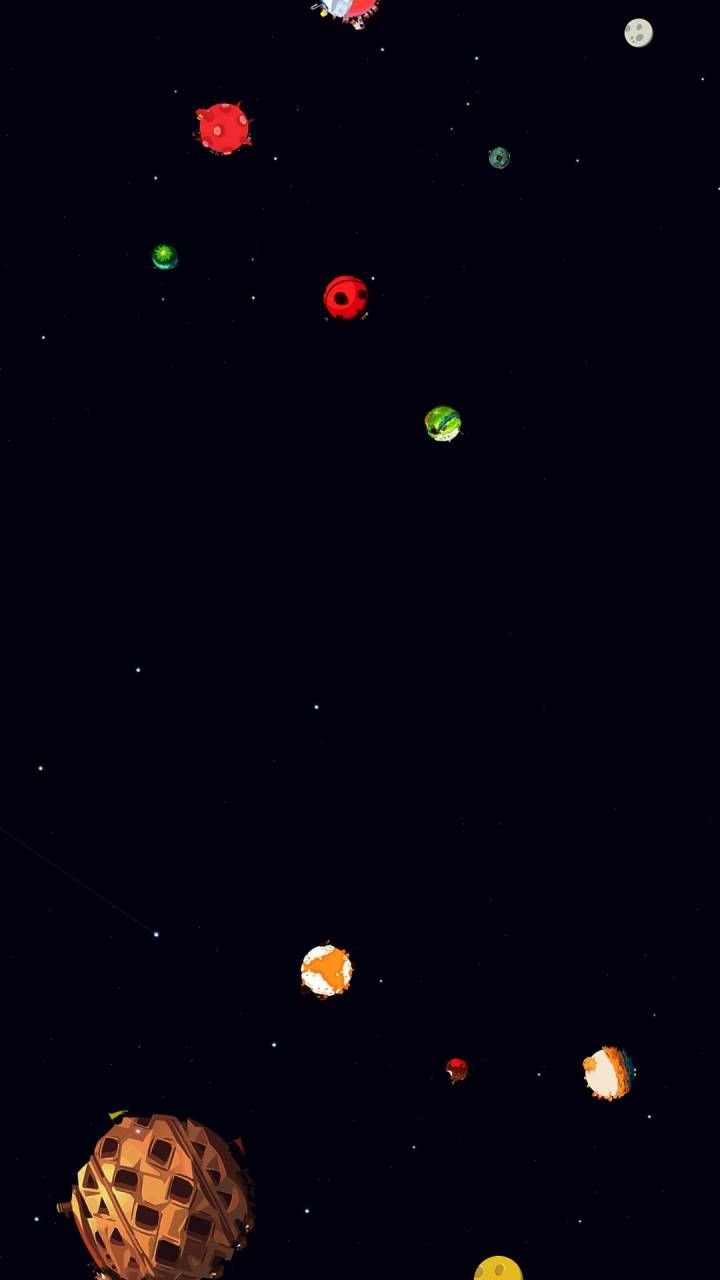The width and height of the screenshot is (720, 1280).
Task: Tap the orange and white planet
Action: (x=326, y=970)
